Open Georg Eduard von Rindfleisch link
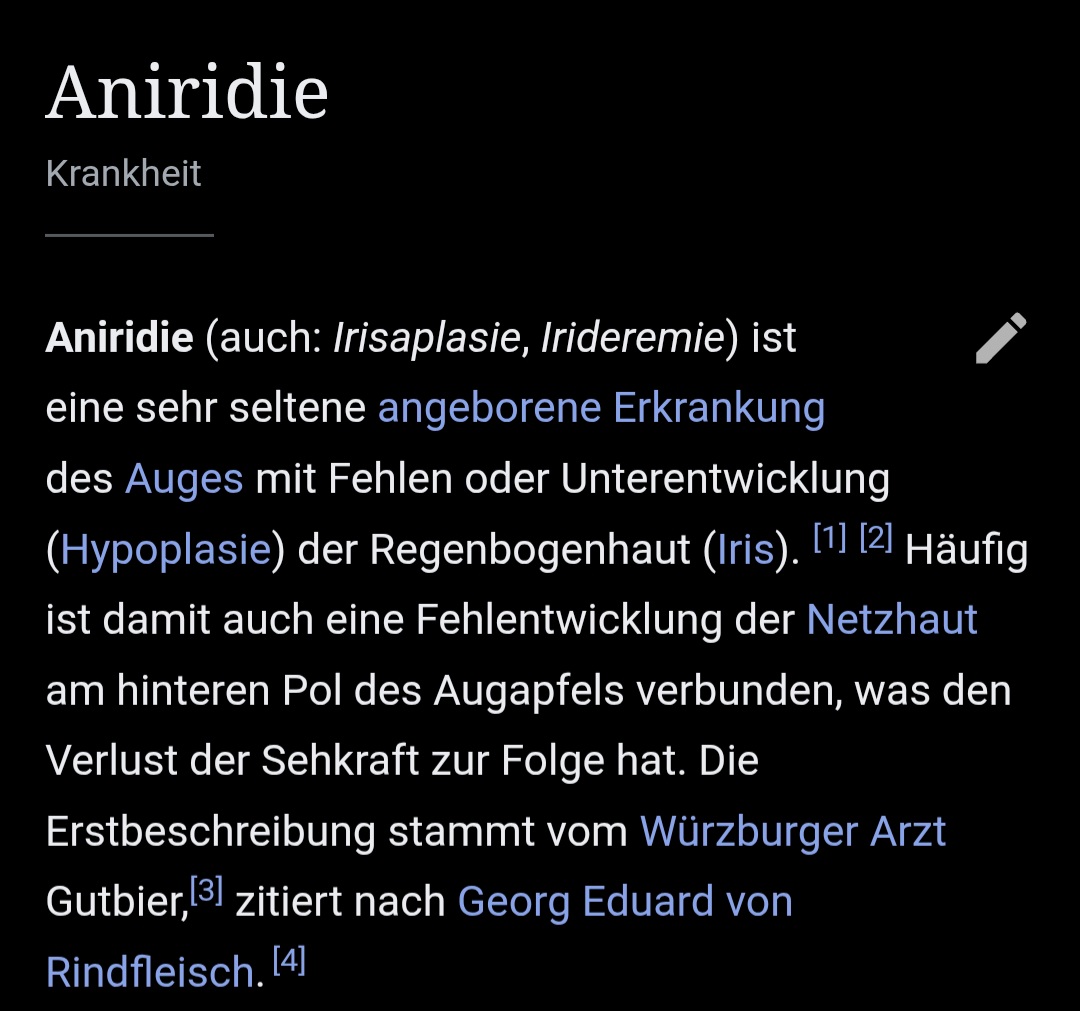The width and height of the screenshot is (1080, 1011). point(625,901)
